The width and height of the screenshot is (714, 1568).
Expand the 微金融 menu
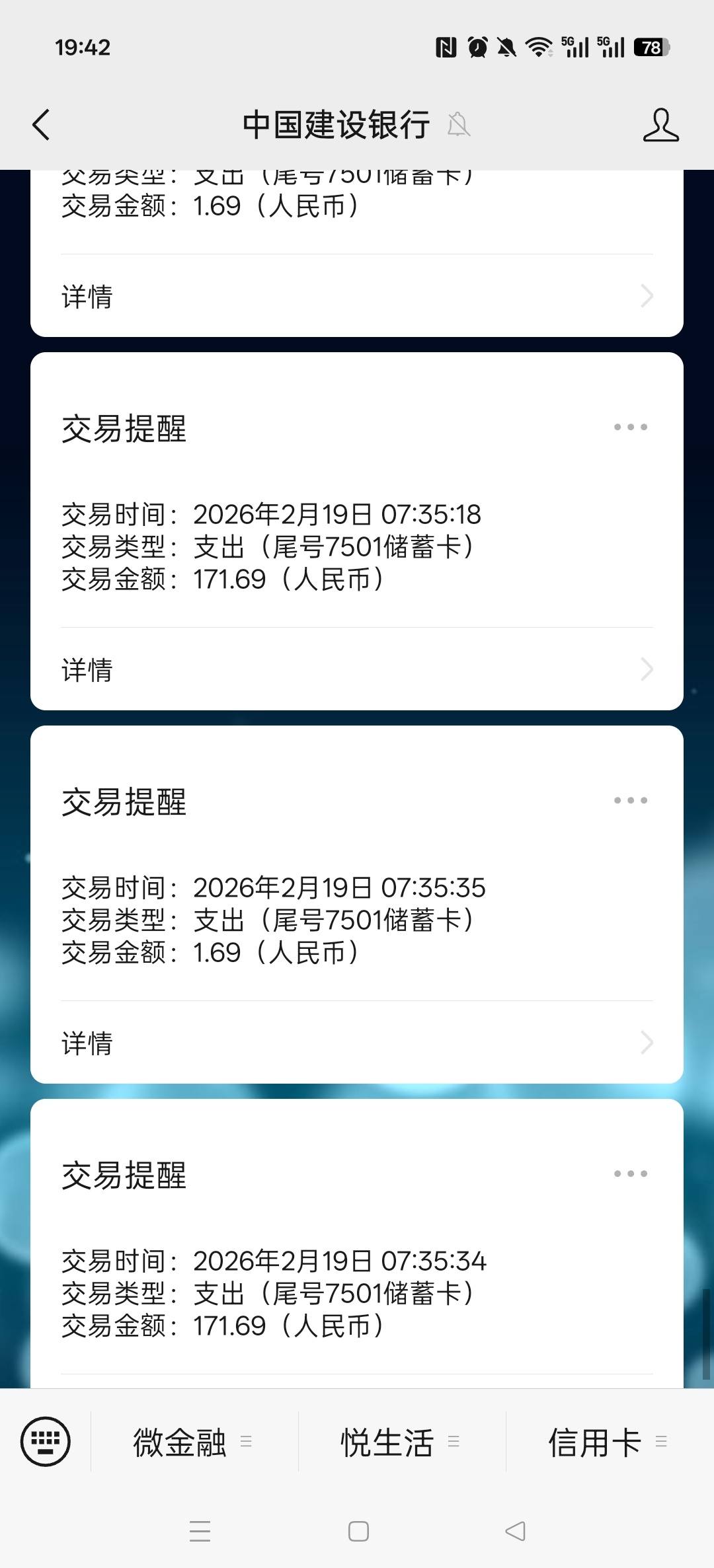(192, 1442)
